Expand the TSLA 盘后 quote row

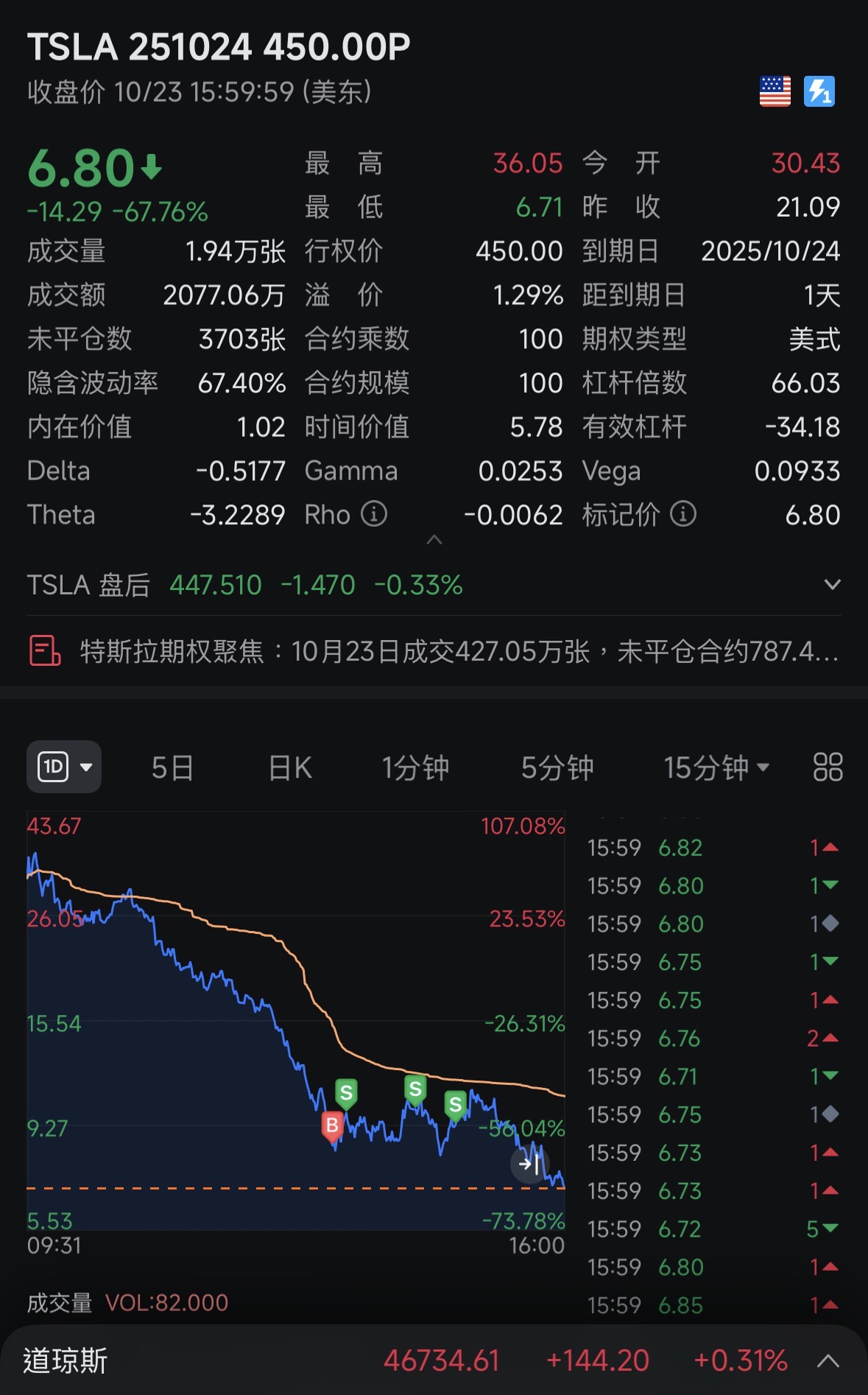[x=832, y=585]
